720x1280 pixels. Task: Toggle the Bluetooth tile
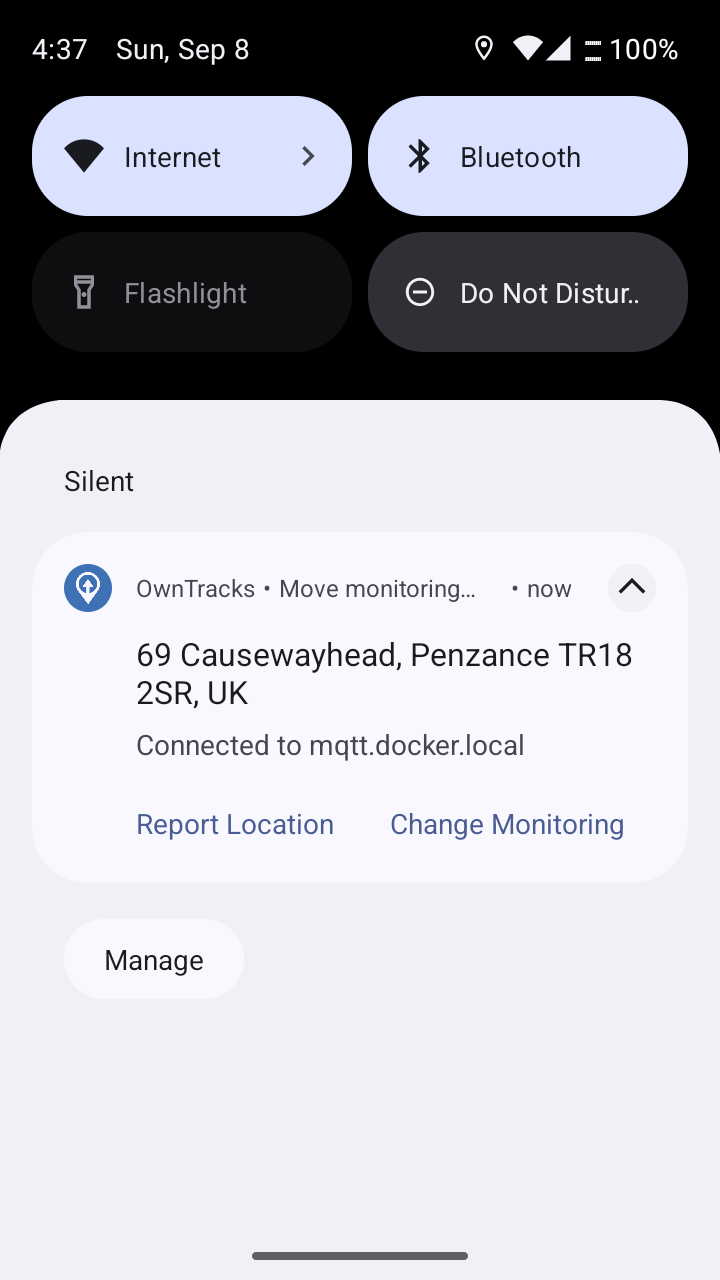tap(527, 156)
